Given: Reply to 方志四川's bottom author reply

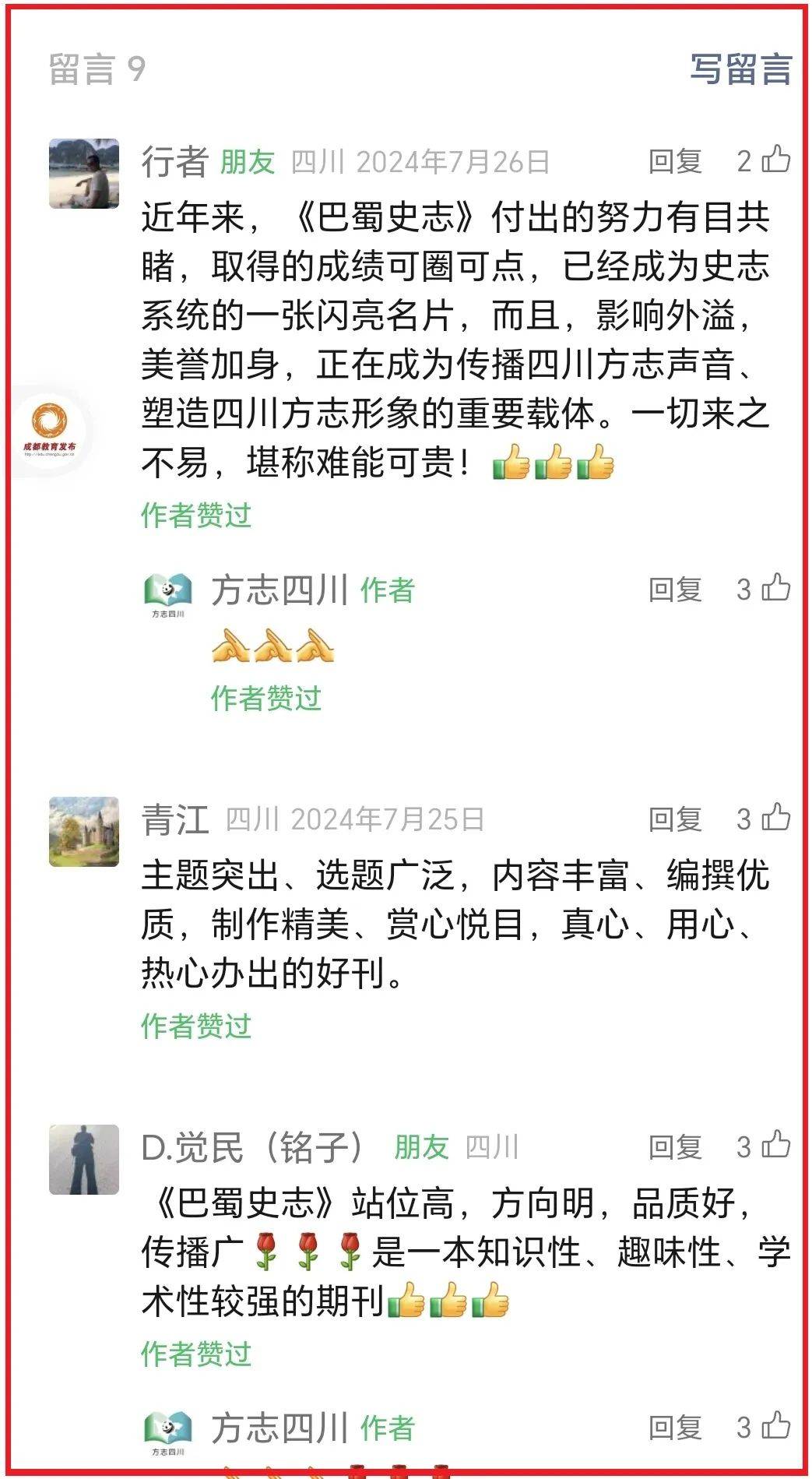Looking at the screenshot, I should coord(675,1427).
